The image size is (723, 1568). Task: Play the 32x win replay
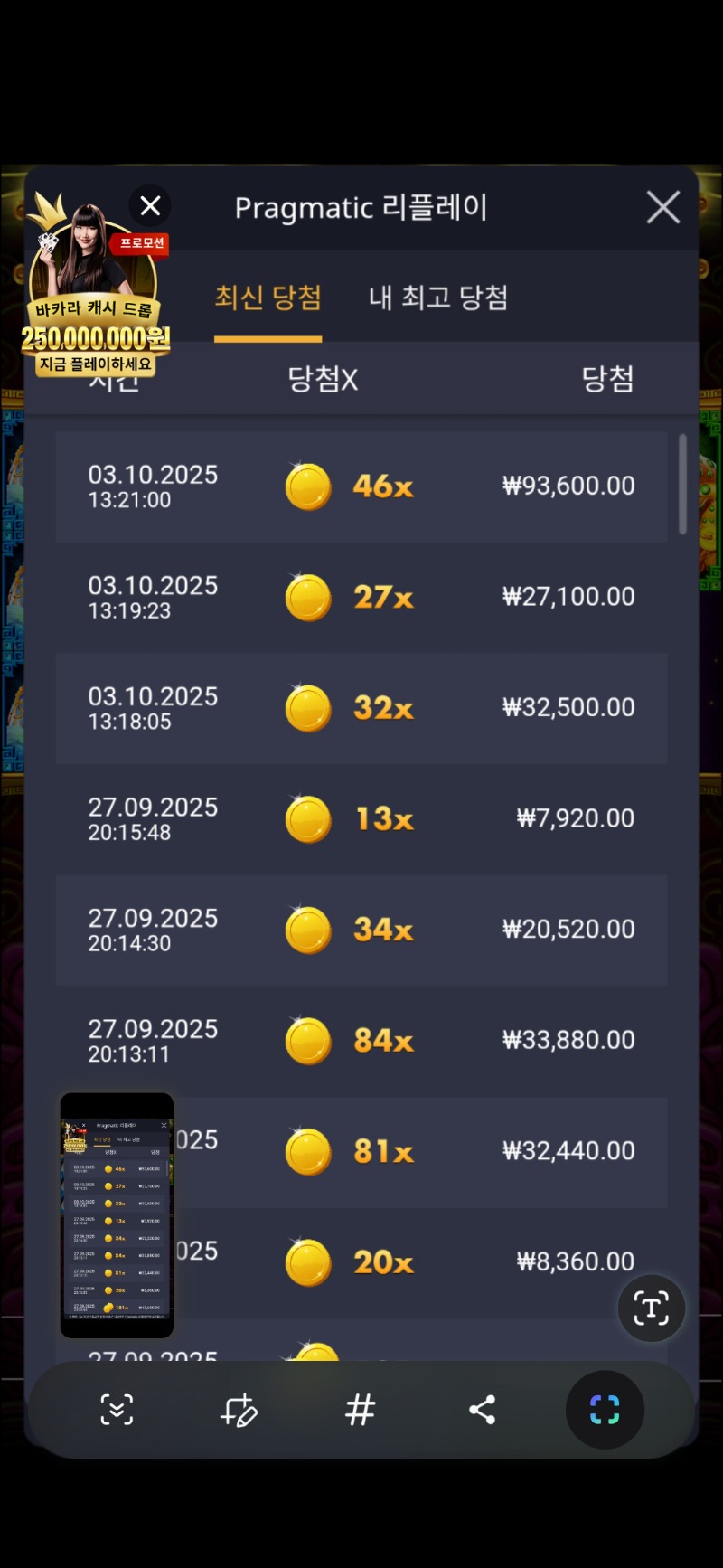pyautogui.click(x=361, y=708)
